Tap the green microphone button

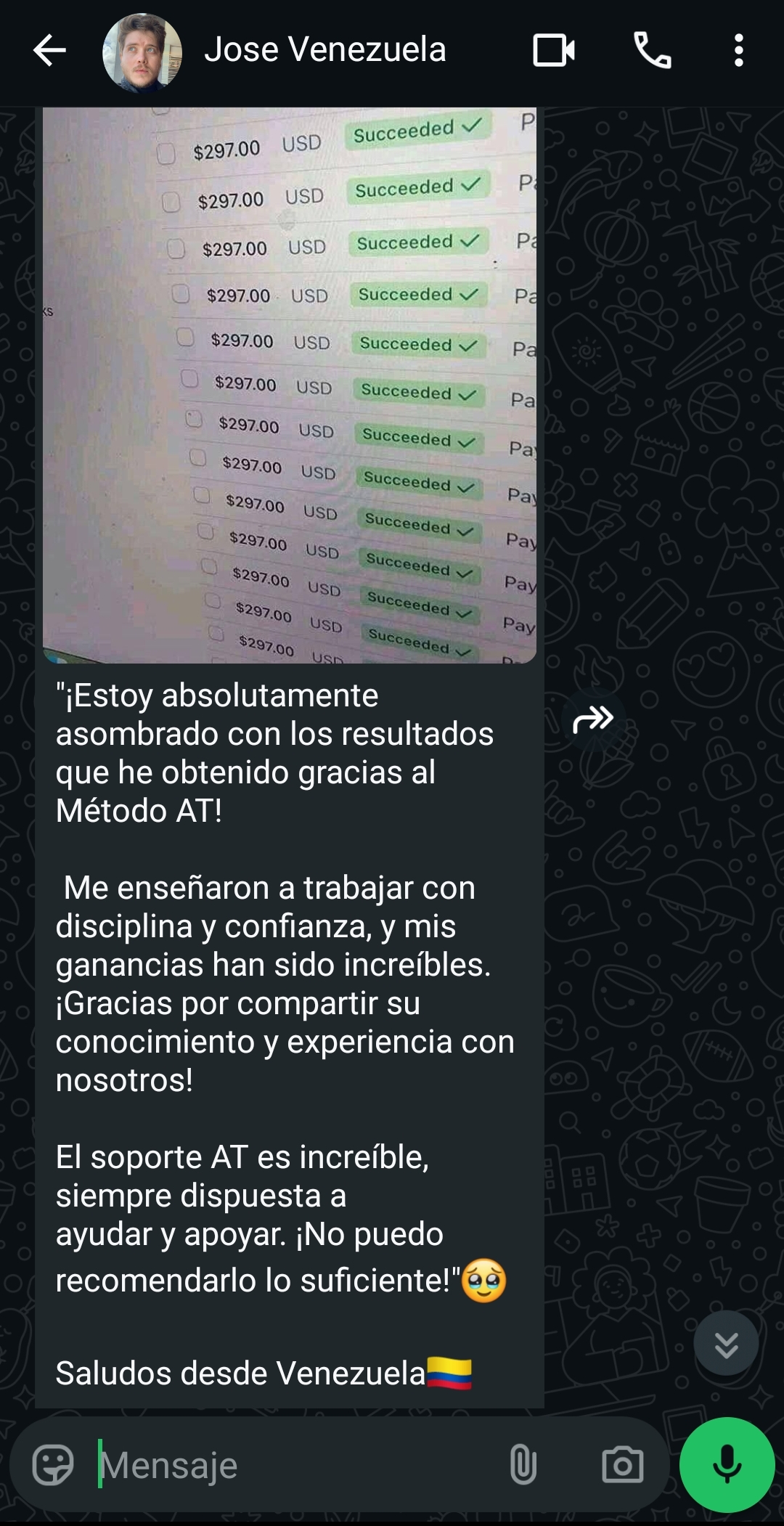click(x=727, y=1465)
